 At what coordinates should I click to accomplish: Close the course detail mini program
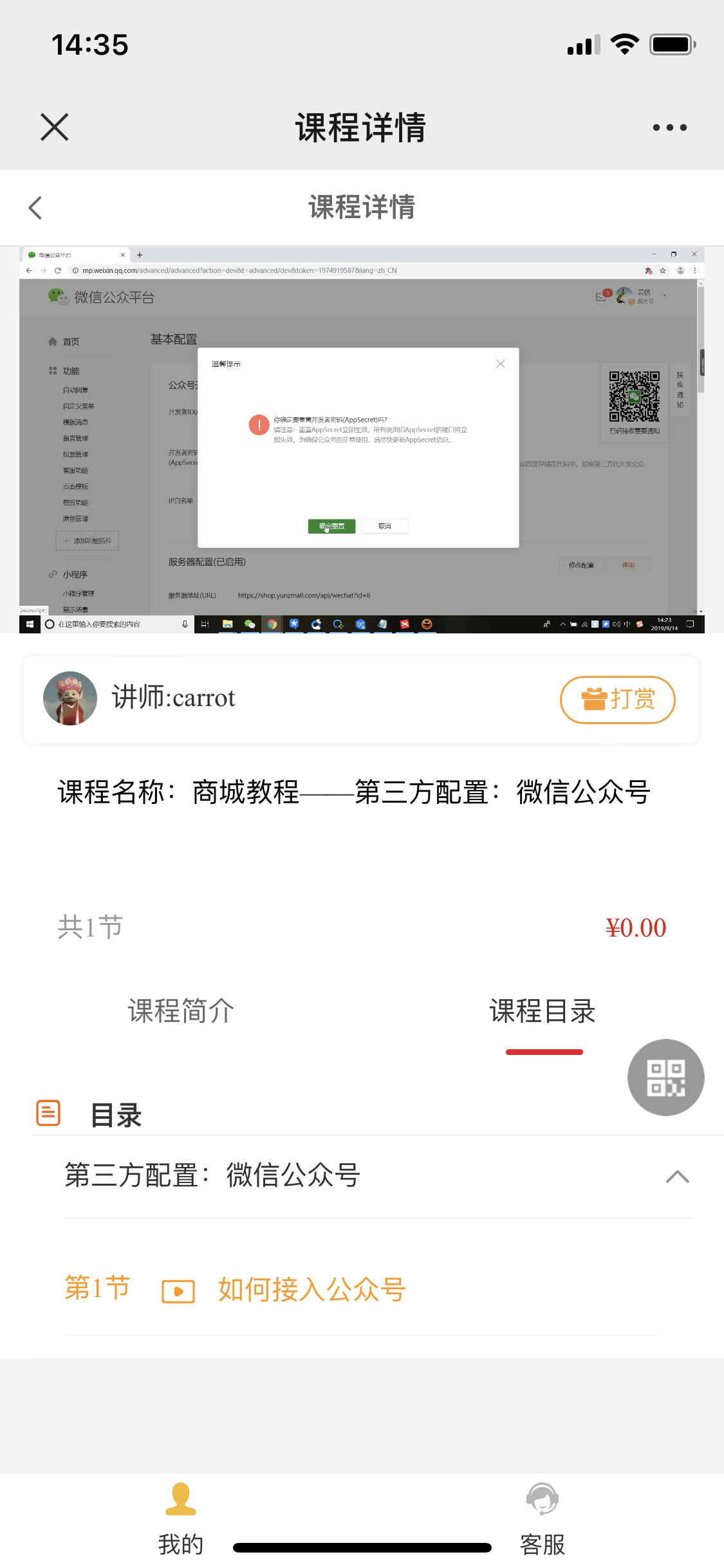coord(54,127)
